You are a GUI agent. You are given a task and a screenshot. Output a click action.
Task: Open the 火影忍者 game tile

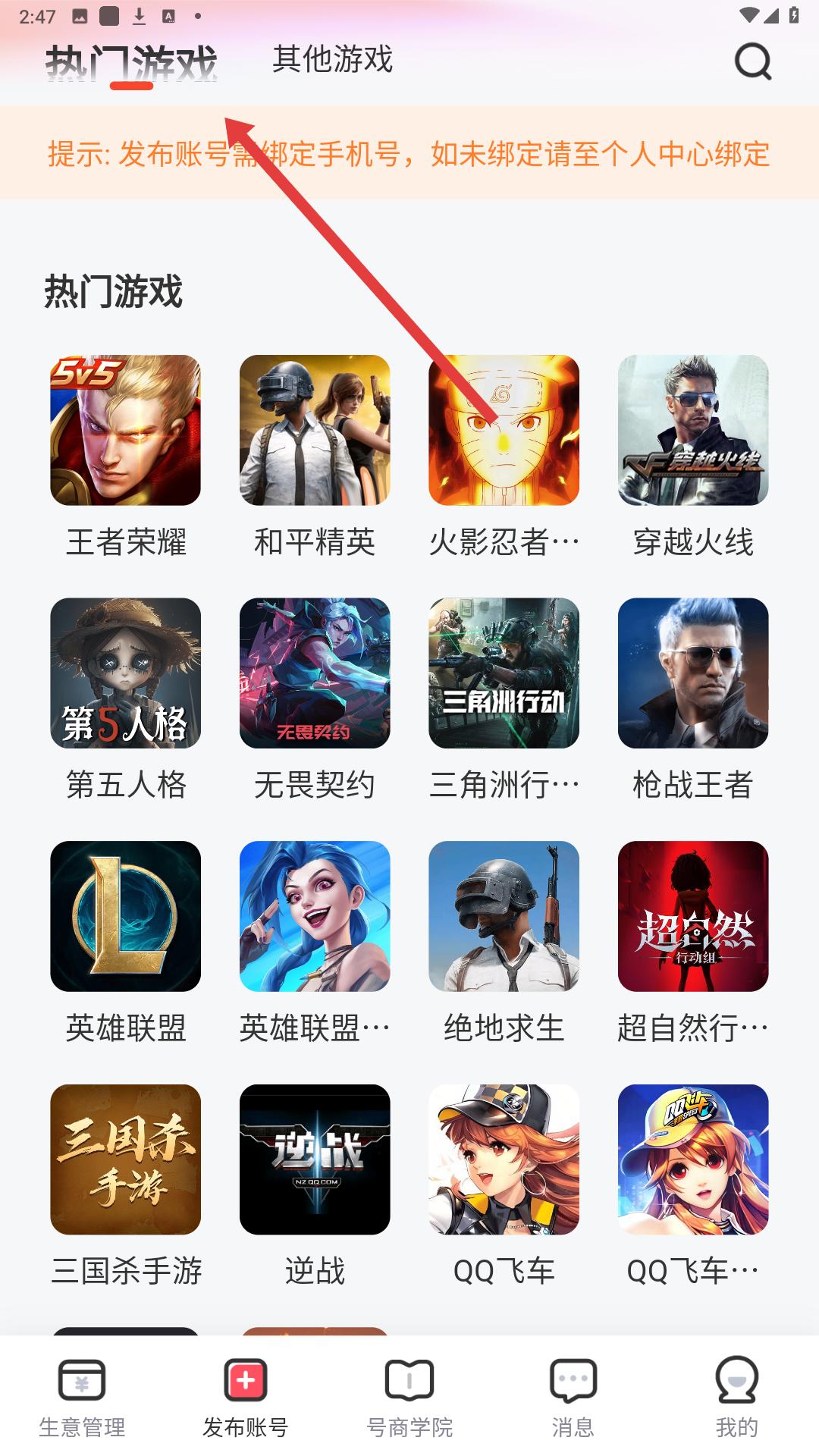[504, 431]
